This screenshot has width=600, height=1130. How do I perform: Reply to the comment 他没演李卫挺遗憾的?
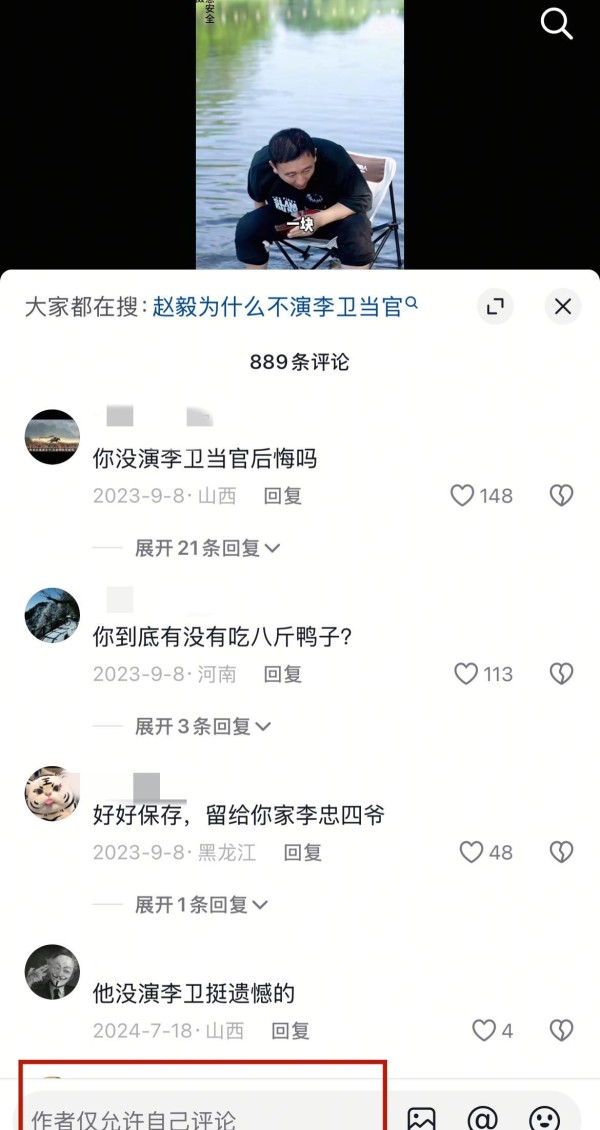(x=290, y=1031)
